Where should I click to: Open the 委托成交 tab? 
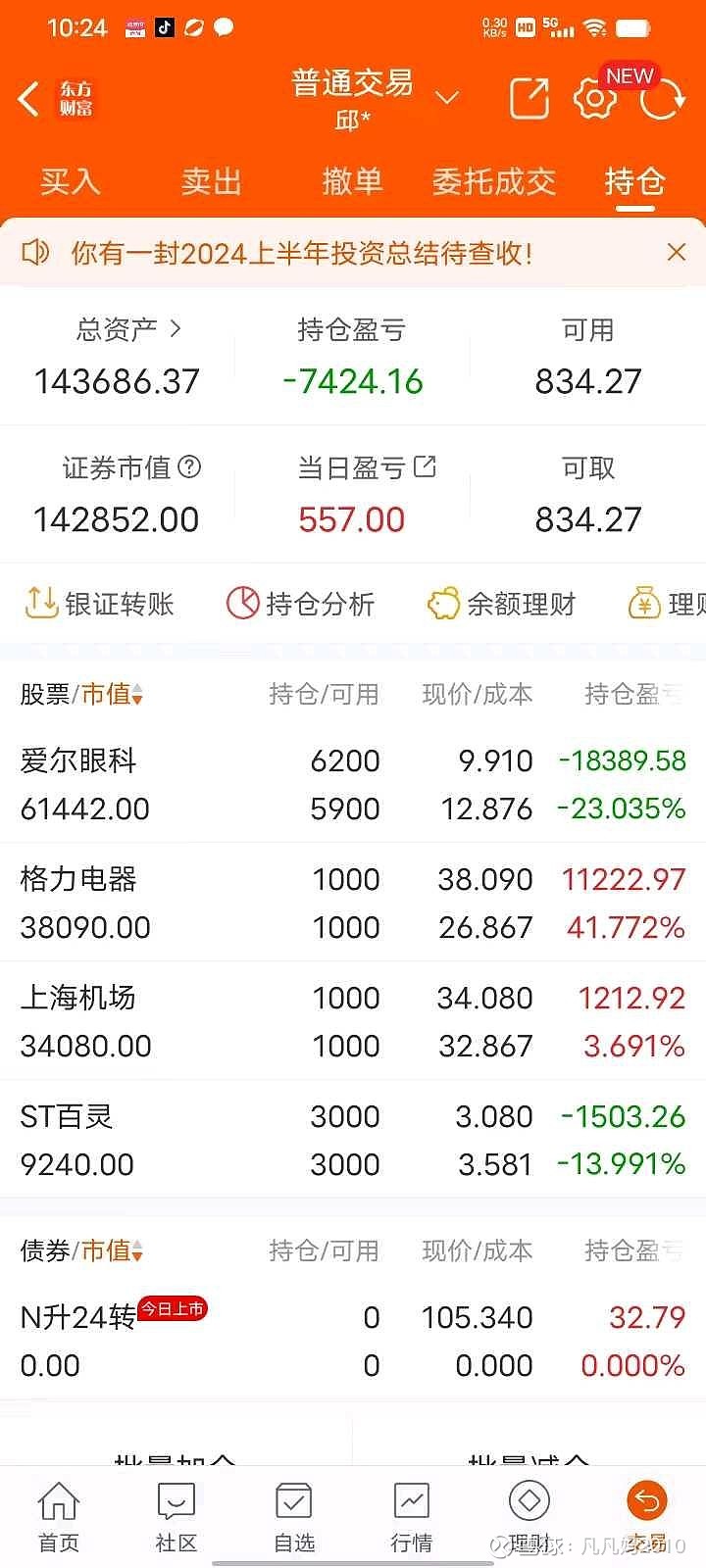point(494,181)
